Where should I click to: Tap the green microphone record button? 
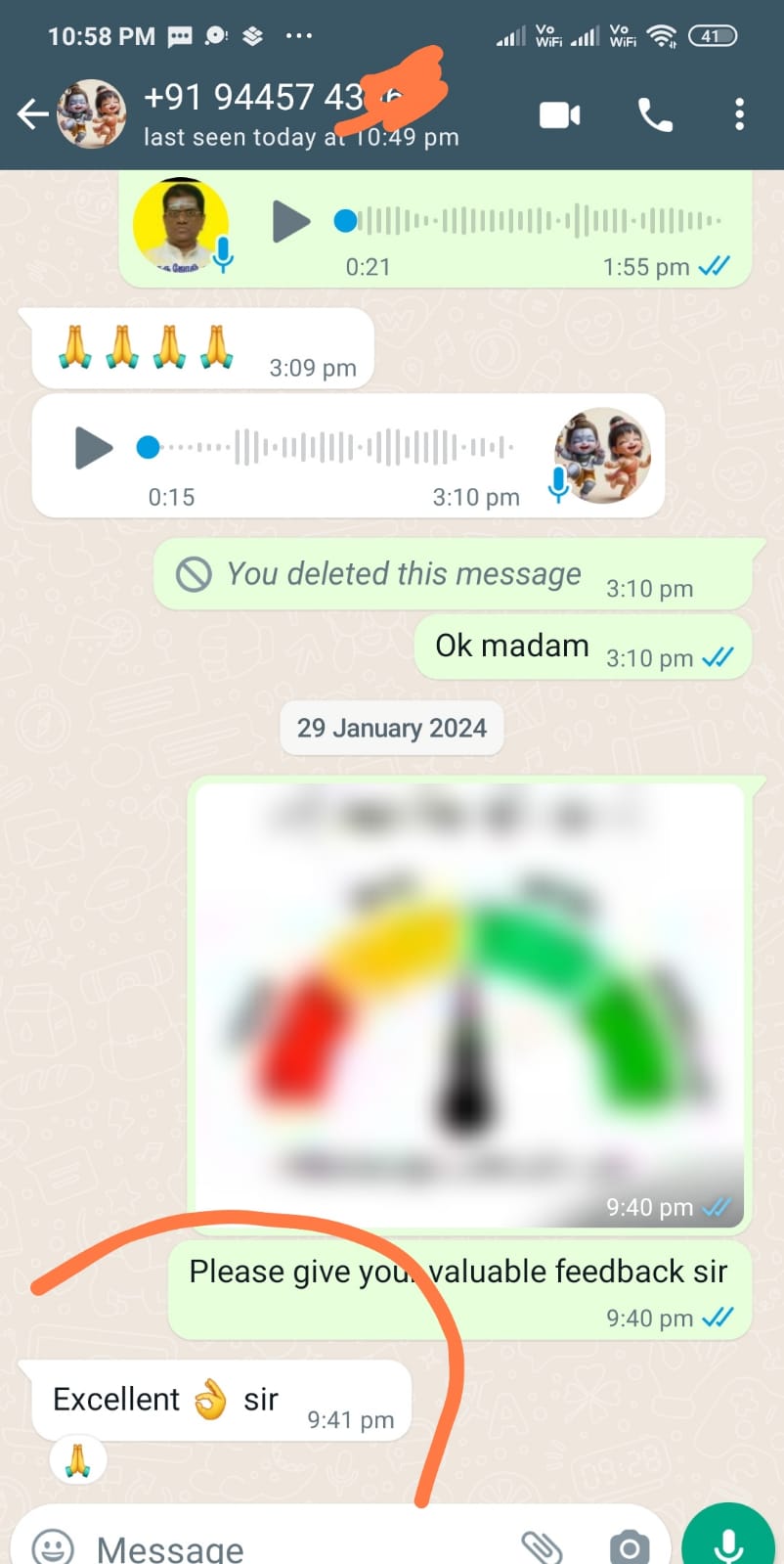728,1541
